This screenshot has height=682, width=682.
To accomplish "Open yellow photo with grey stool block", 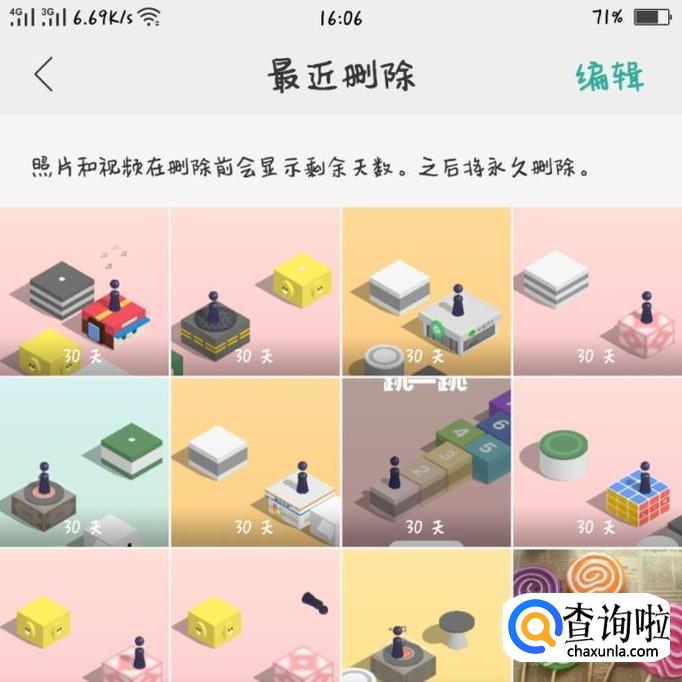I will [x=426, y=615].
